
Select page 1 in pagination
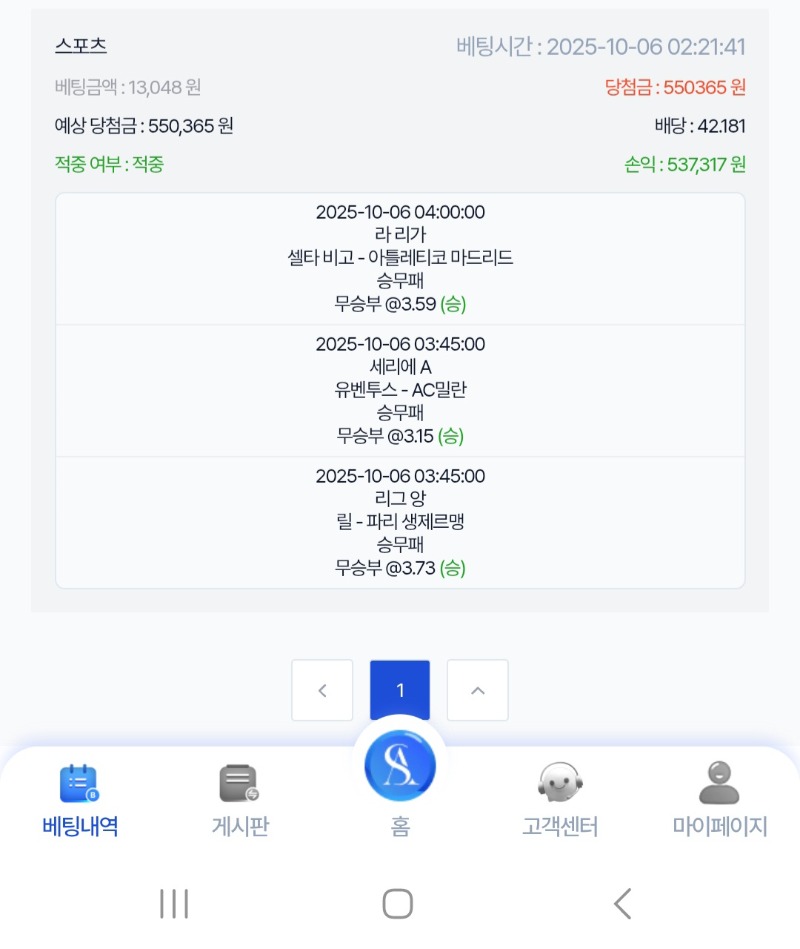coord(400,690)
